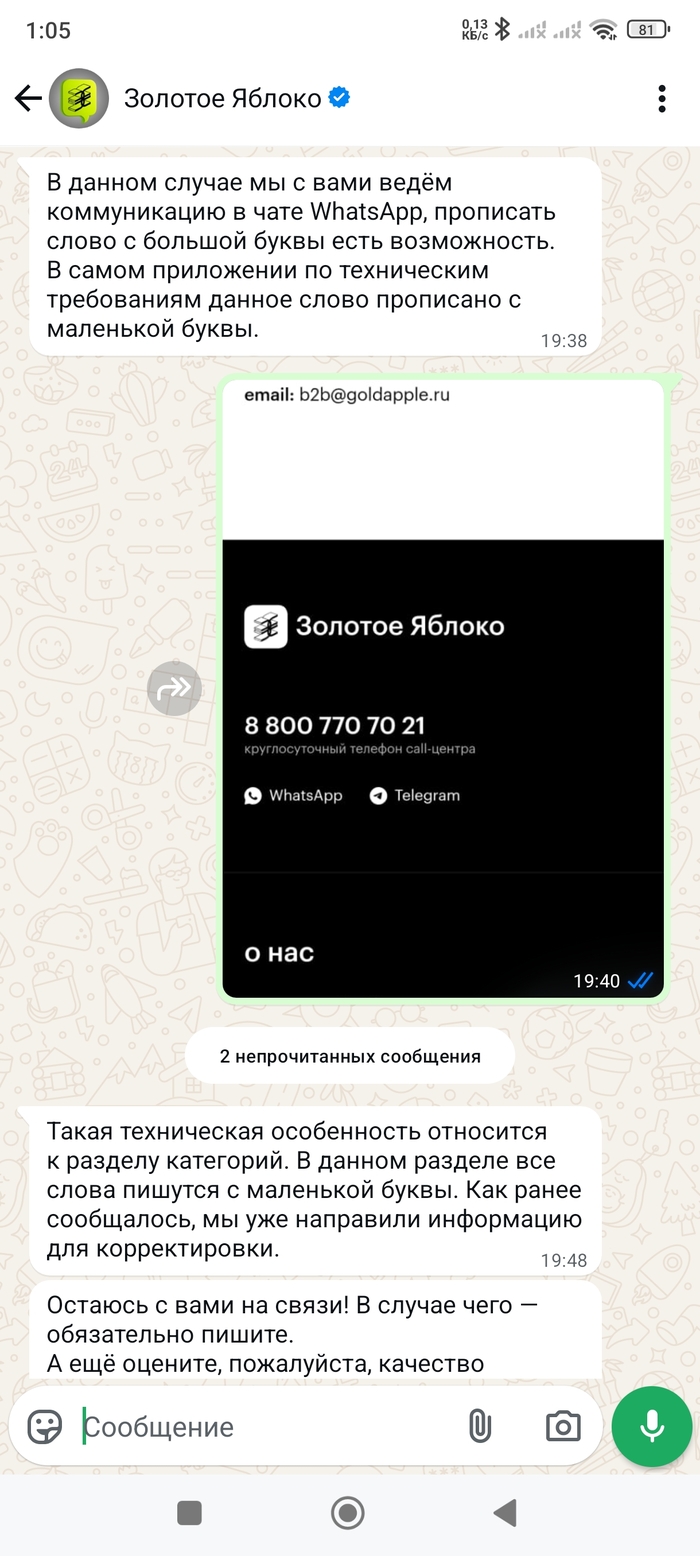Attach a file with the paperclip

coord(480,1426)
